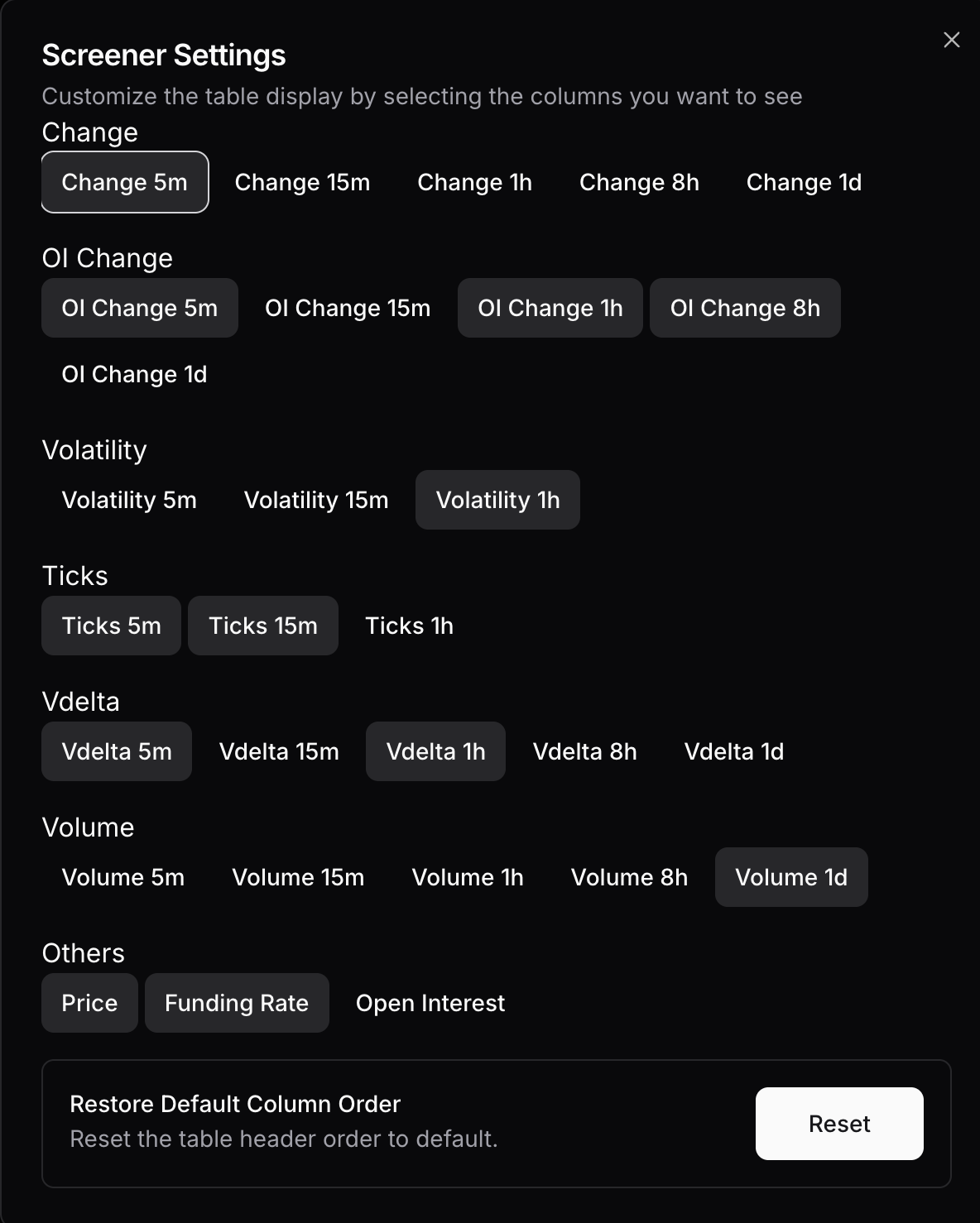Remove the Ticks 15m column

pyautogui.click(x=262, y=626)
